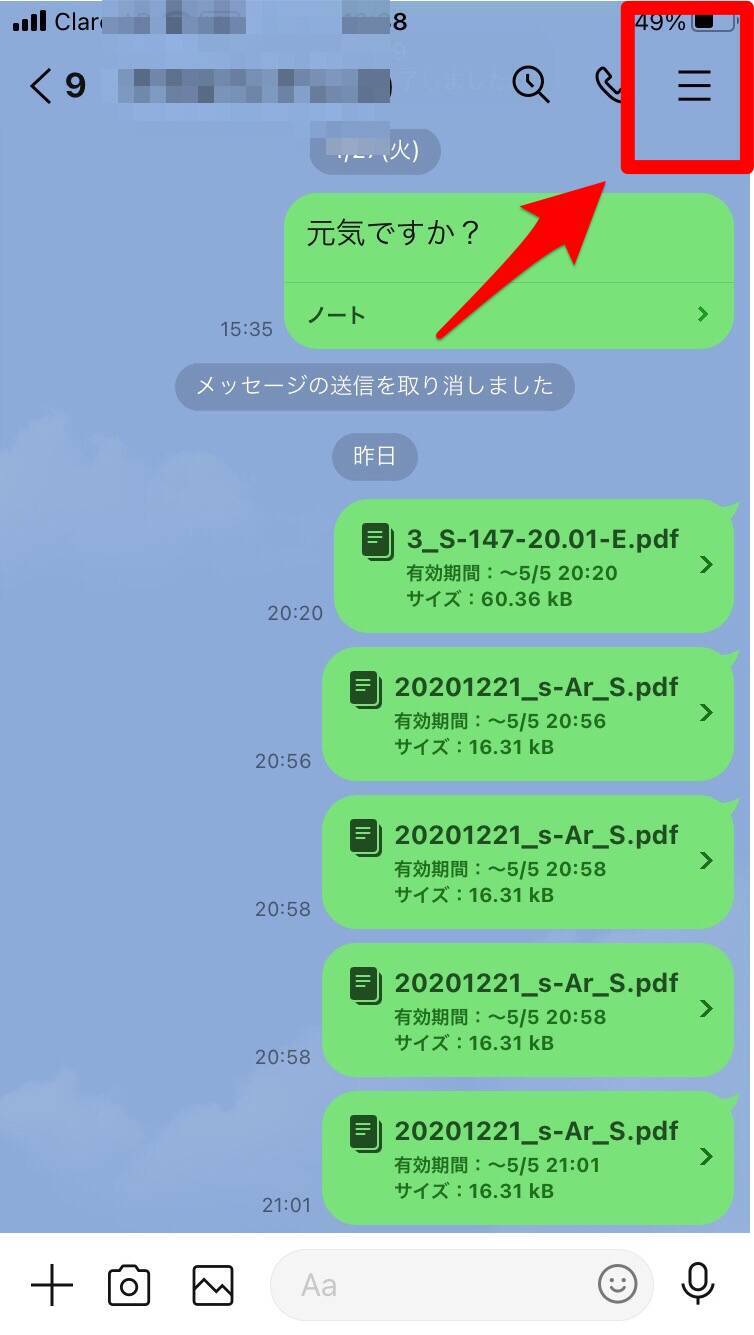This screenshot has height=1335, width=754.
Task: Open the chat menu (hamburger icon)
Action: (693, 86)
